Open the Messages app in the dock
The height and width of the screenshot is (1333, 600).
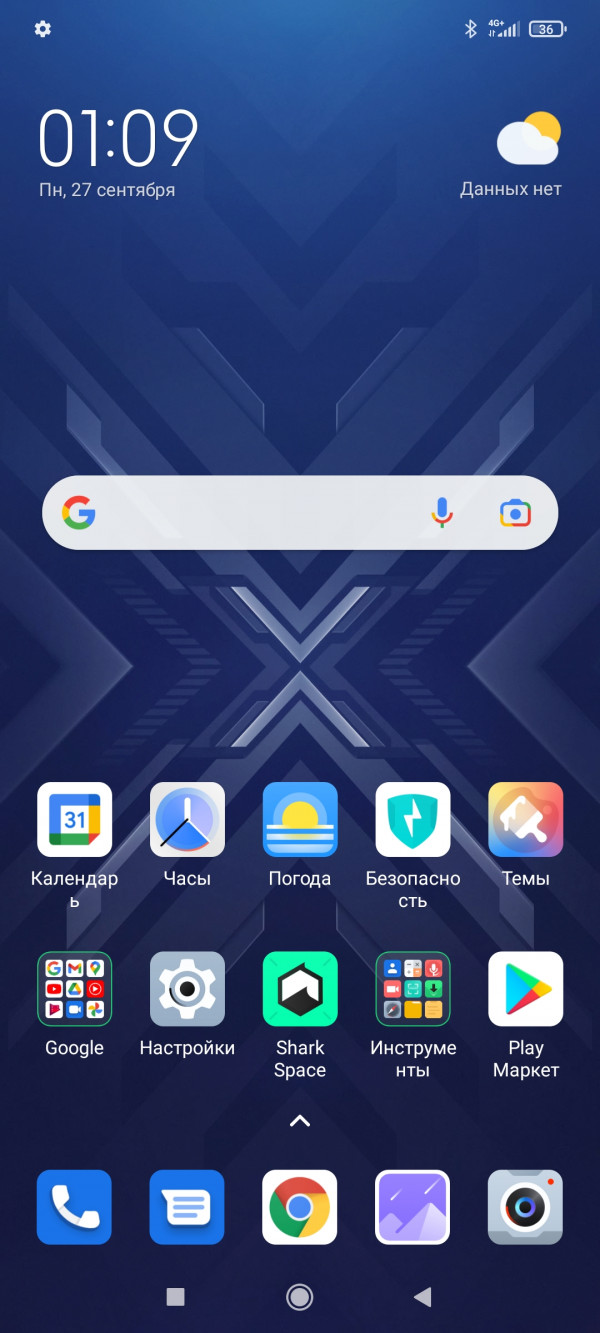pyautogui.click(x=187, y=1207)
